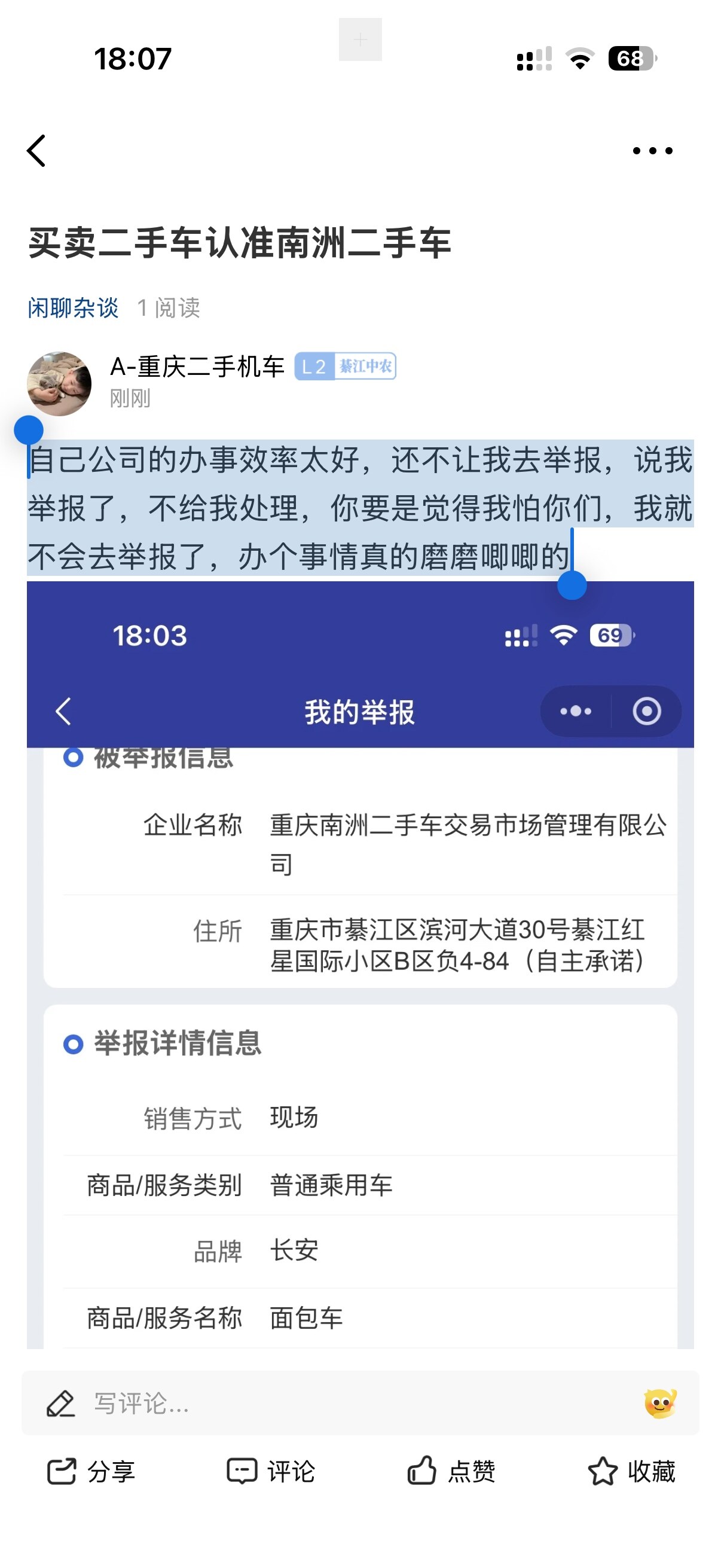Open A-重庆二手机车's profile name
Viewport: 721px width, 1568px height.
point(197,367)
